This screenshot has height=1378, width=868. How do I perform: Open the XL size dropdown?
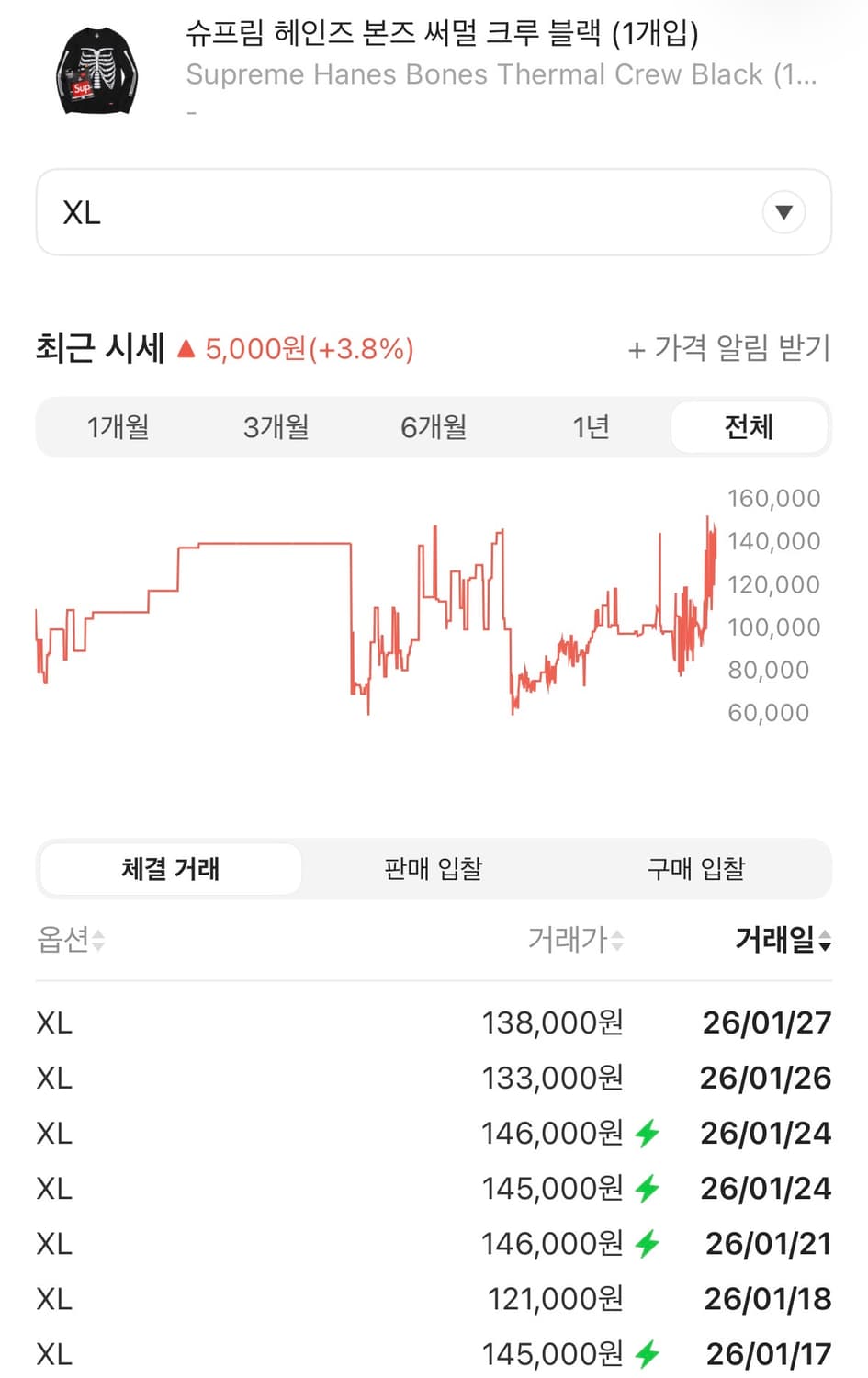432,212
